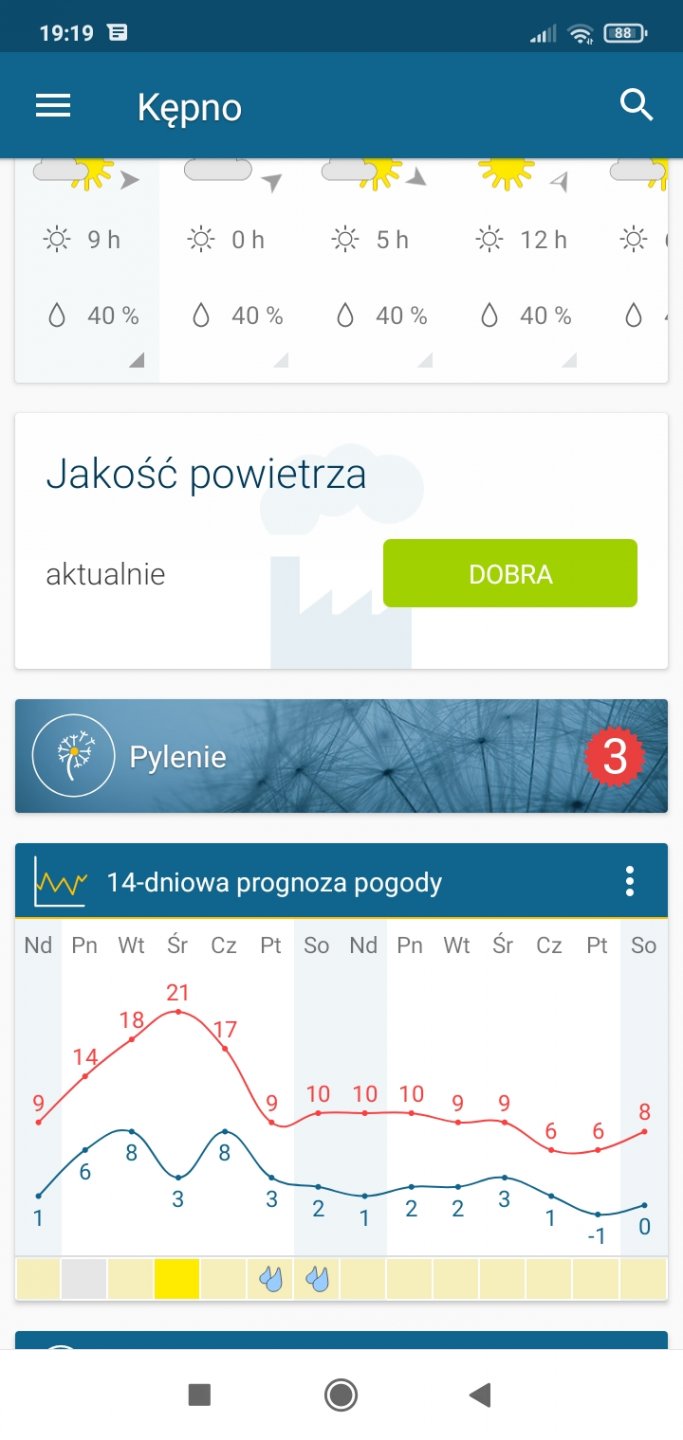Go to the home screen
Viewport: 683px width, 1440px height.
click(341, 1395)
